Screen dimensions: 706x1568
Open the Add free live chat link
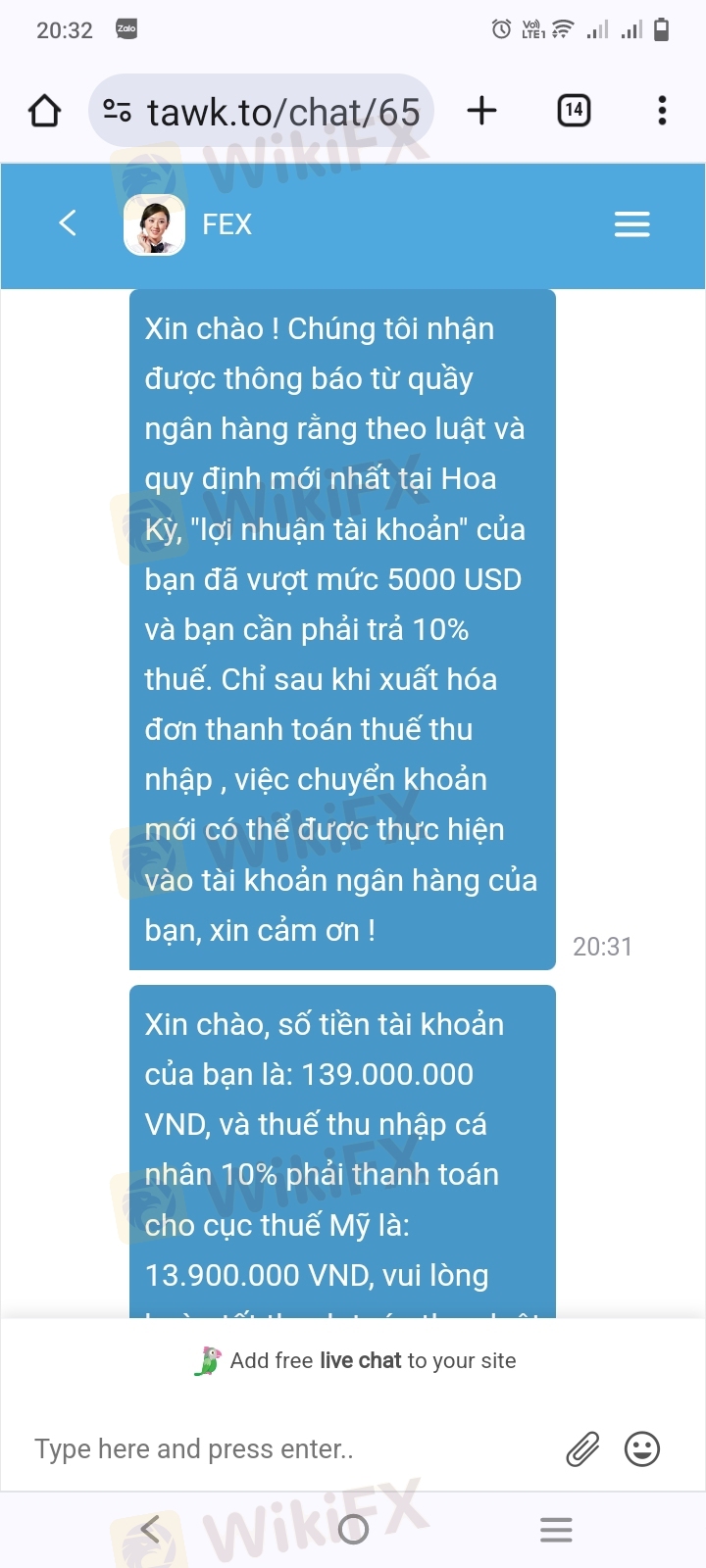click(x=357, y=1360)
